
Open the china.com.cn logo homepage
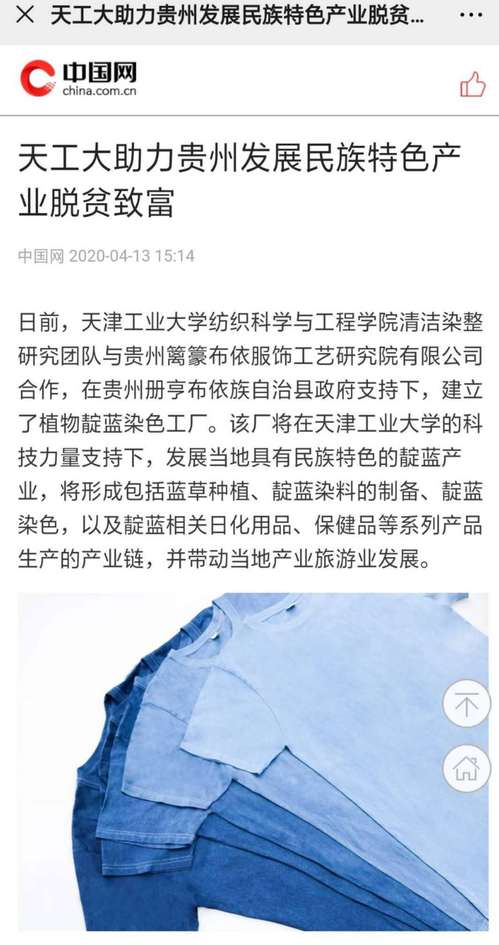[78, 78]
